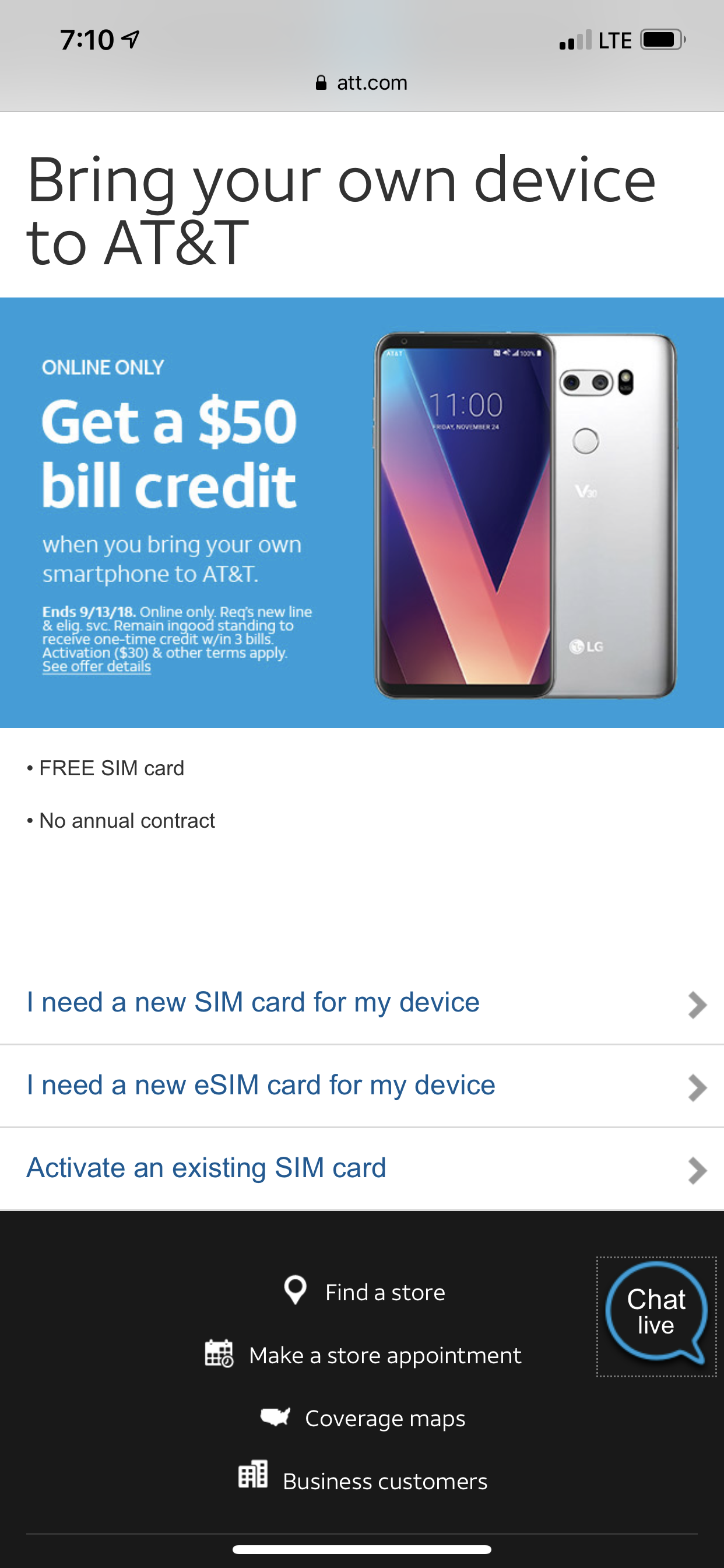Image resolution: width=724 pixels, height=1568 pixels.
Task: Select I need a new SIM card
Action: point(362,1003)
